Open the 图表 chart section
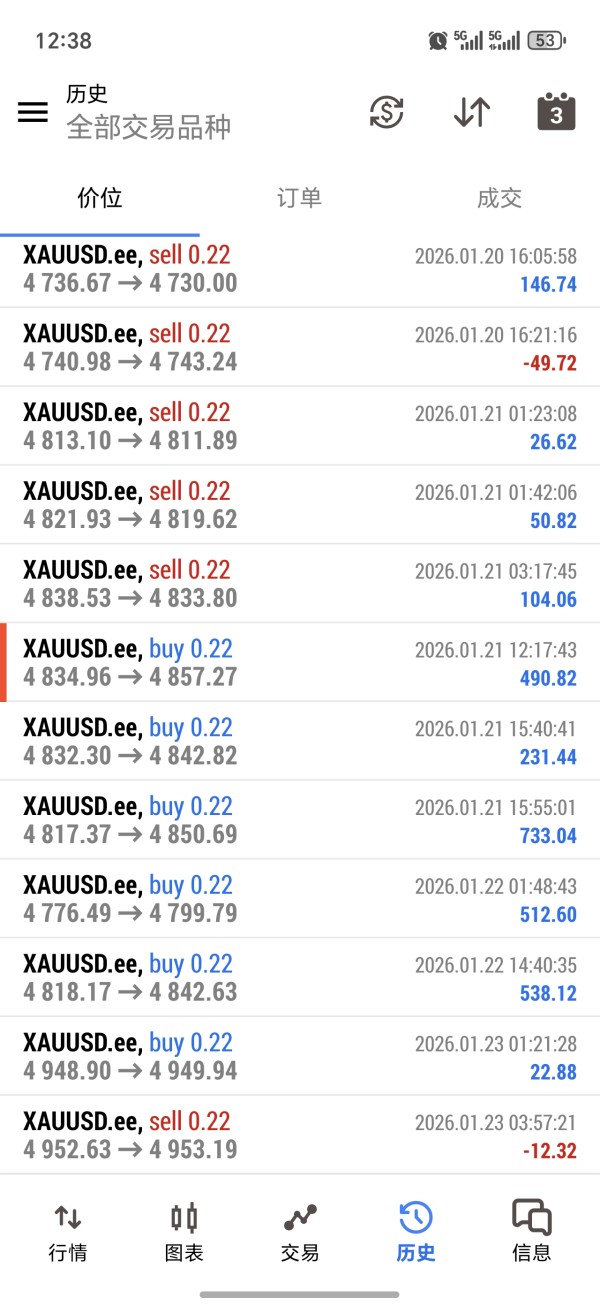Viewport: 600px width, 1313px height. (184, 1232)
